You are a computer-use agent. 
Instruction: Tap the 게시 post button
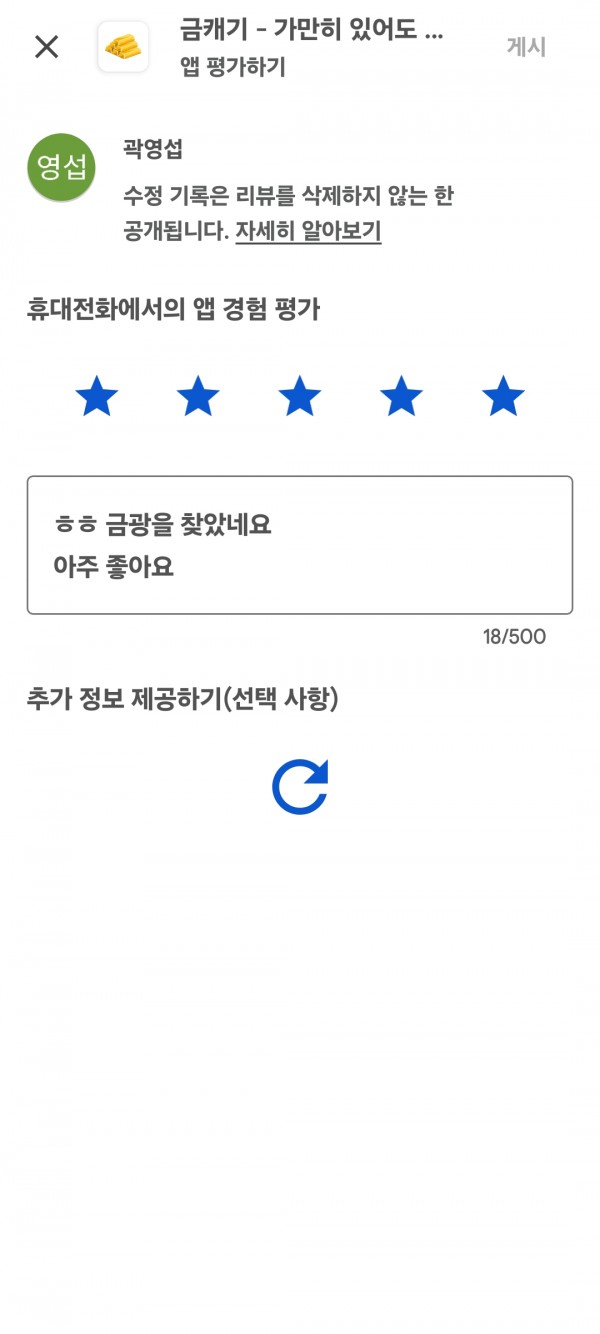pyautogui.click(x=526, y=47)
